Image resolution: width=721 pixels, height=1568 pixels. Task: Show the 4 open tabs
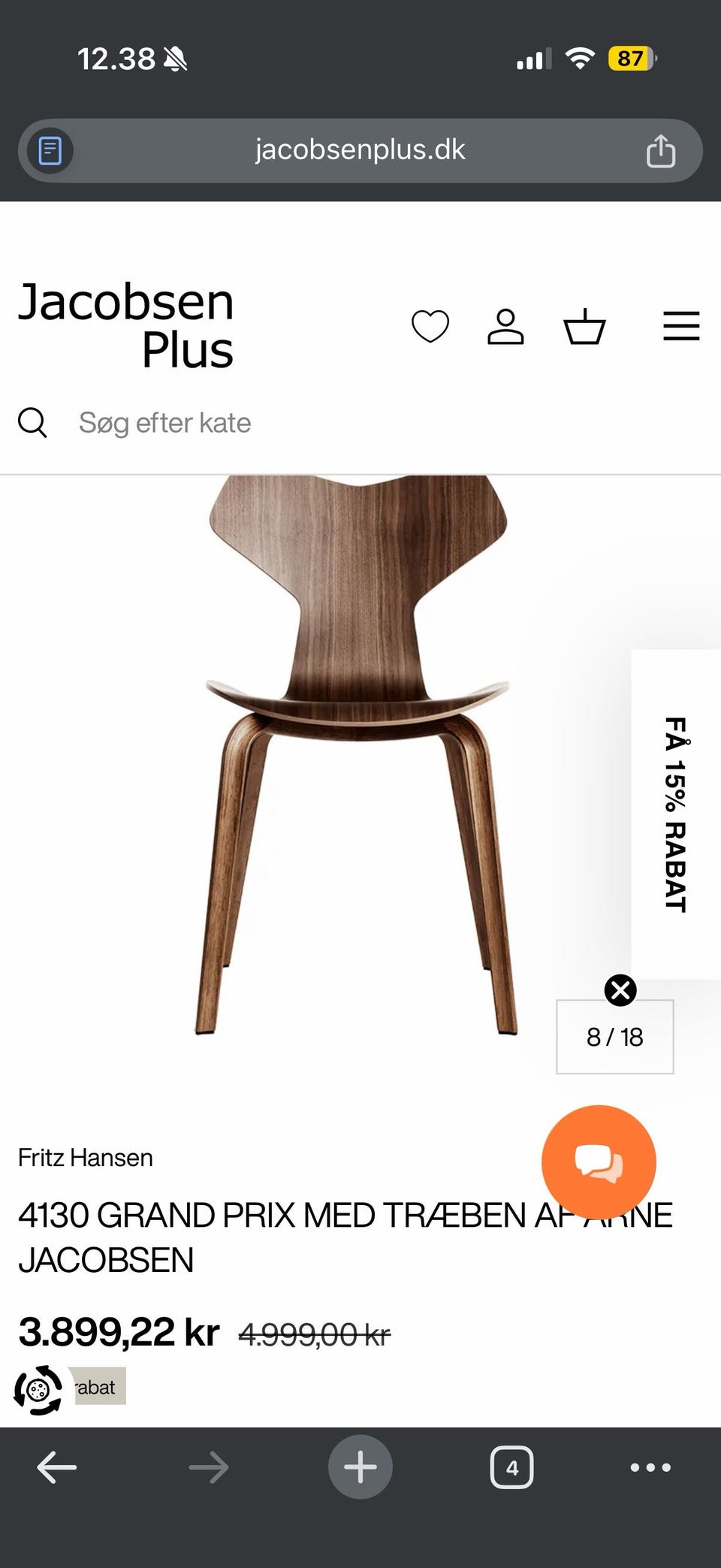pyautogui.click(x=511, y=1467)
